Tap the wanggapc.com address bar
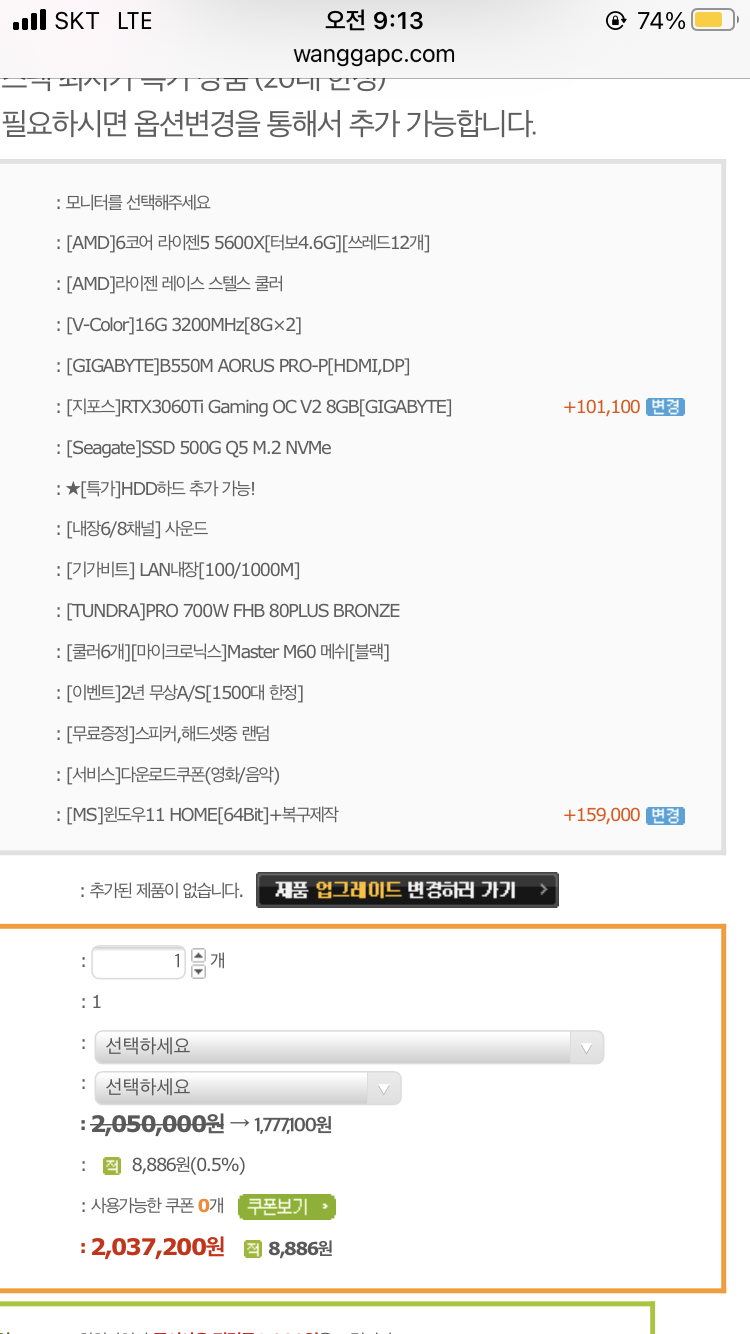The image size is (750, 1334). click(374, 54)
